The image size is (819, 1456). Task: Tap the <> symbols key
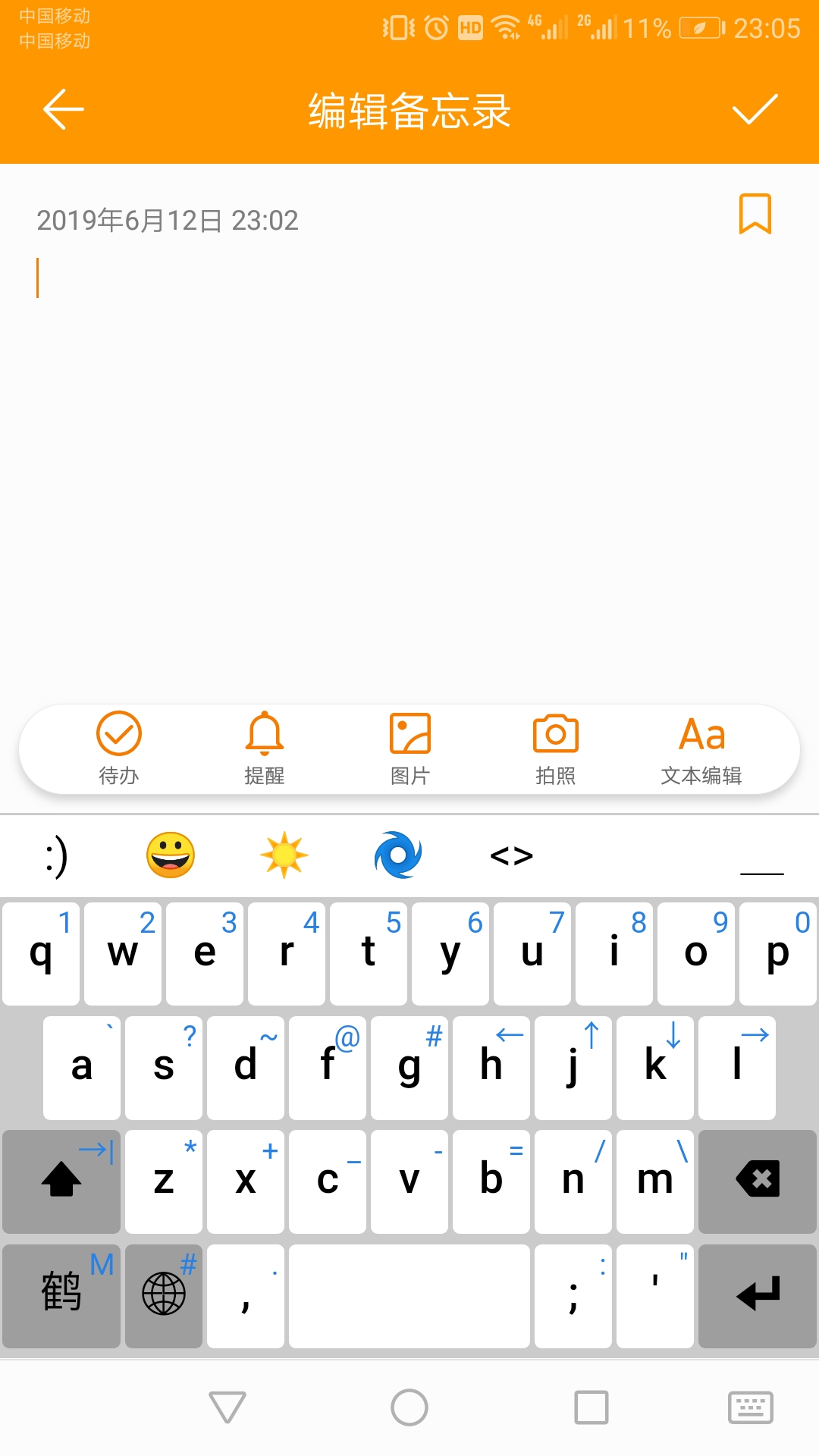(511, 855)
